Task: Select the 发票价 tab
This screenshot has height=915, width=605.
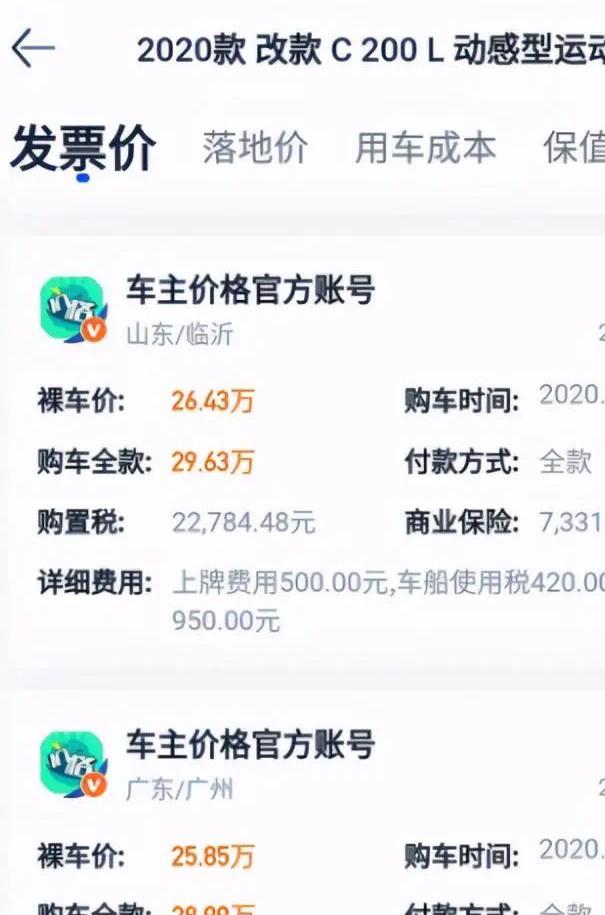Action: click(x=83, y=150)
